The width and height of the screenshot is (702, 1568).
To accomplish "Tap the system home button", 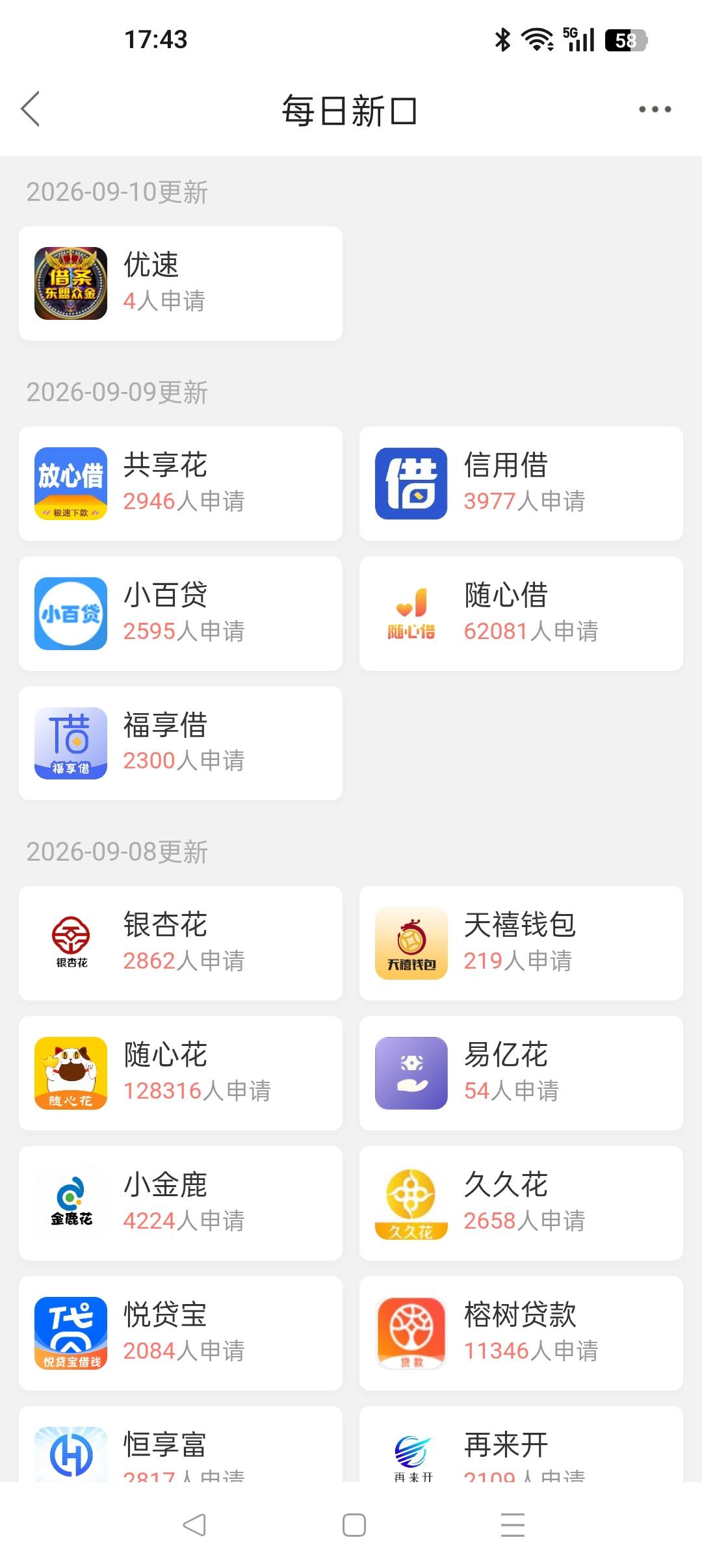I will [354, 1525].
